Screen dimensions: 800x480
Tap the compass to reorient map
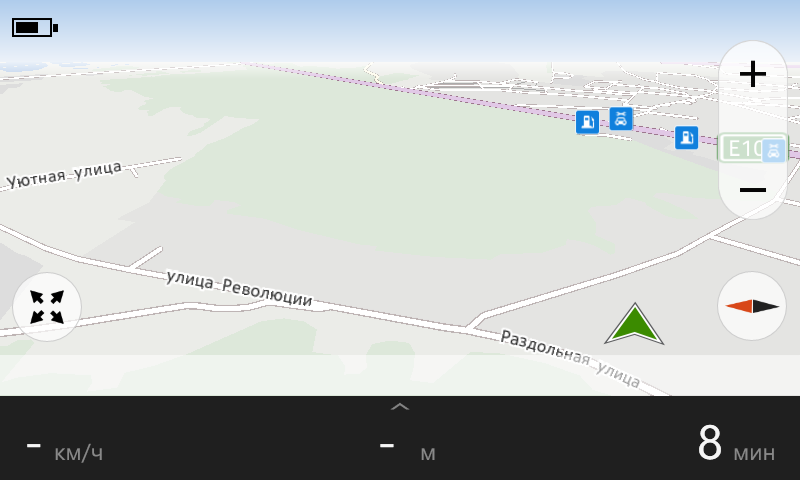752,306
